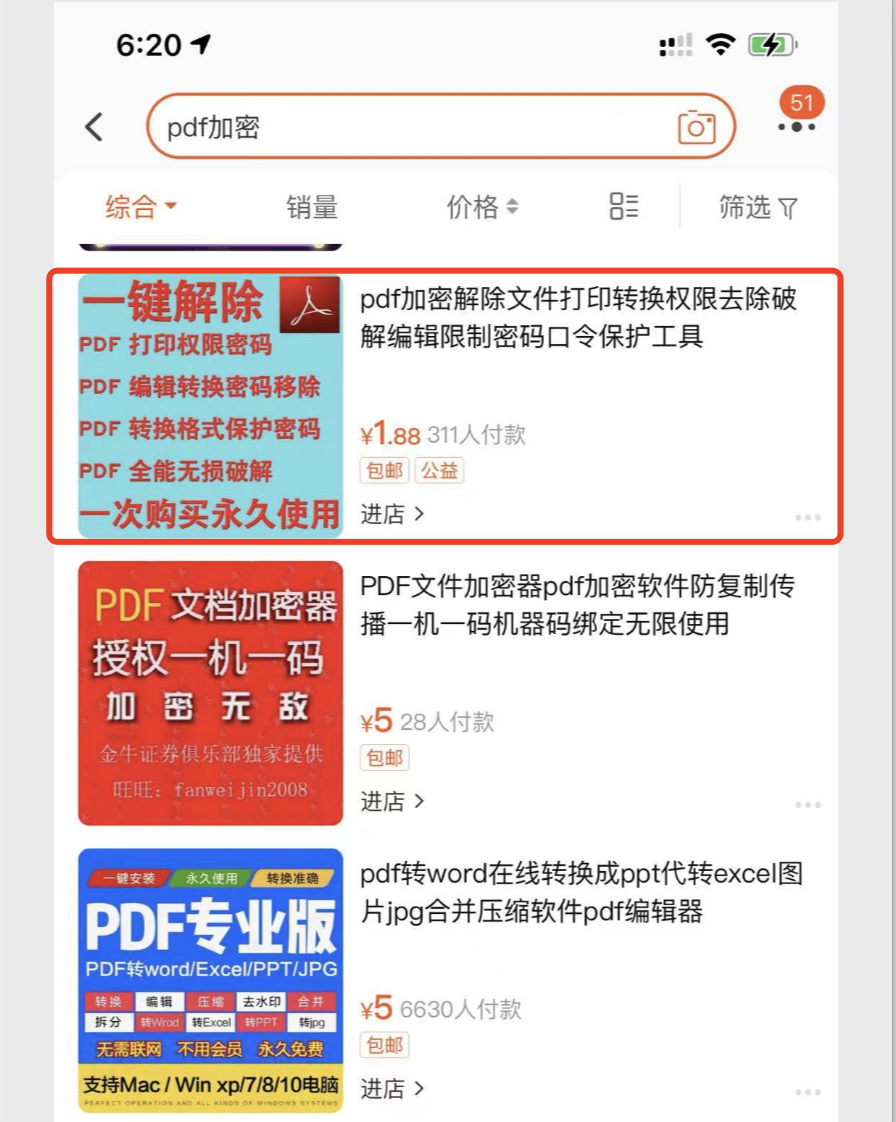Open the pdf转word在线转换 product listing
896x1122 pixels.
pyautogui.click(x=578, y=892)
